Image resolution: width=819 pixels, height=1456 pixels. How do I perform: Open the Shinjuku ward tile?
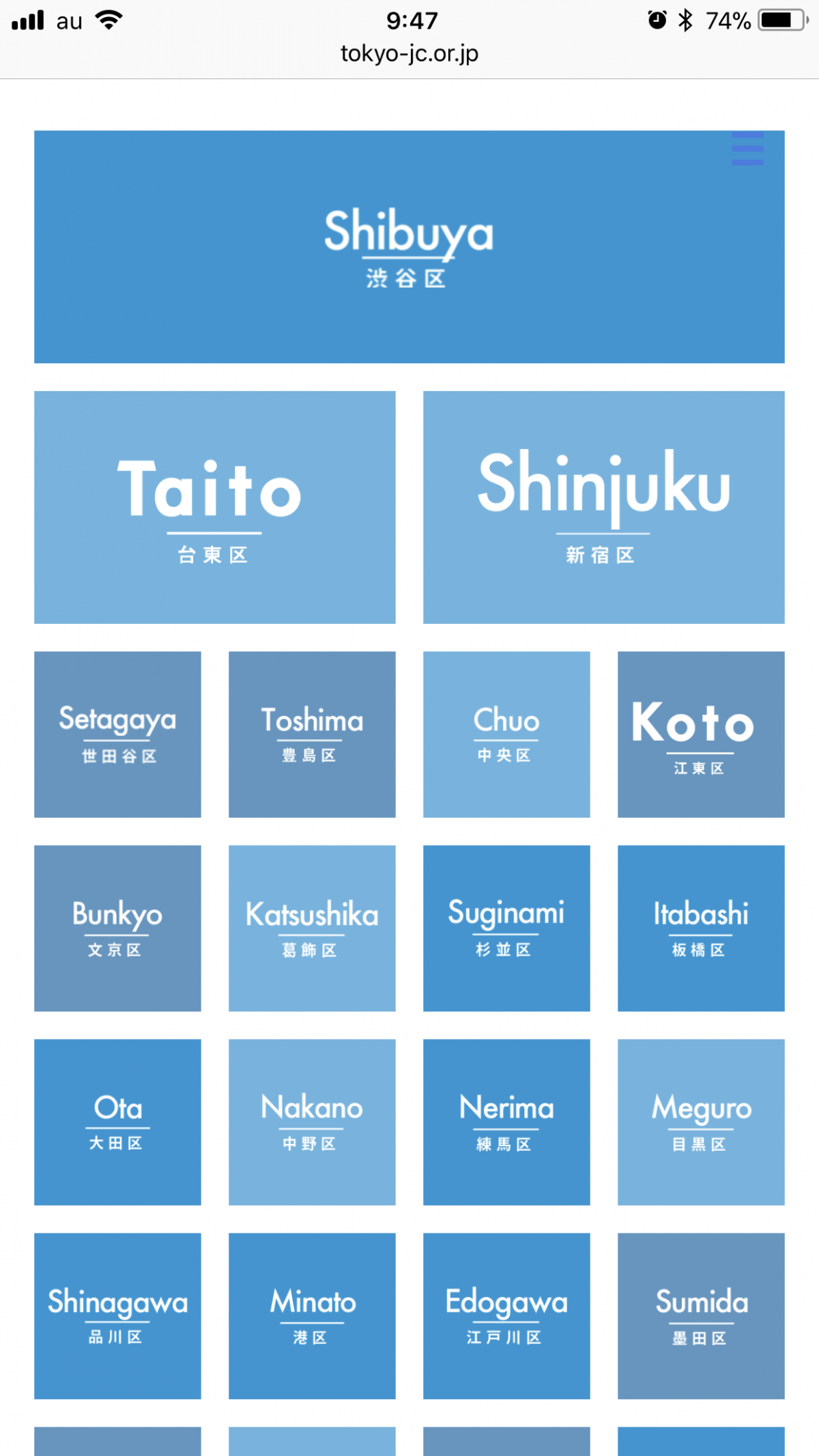pos(603,507)
